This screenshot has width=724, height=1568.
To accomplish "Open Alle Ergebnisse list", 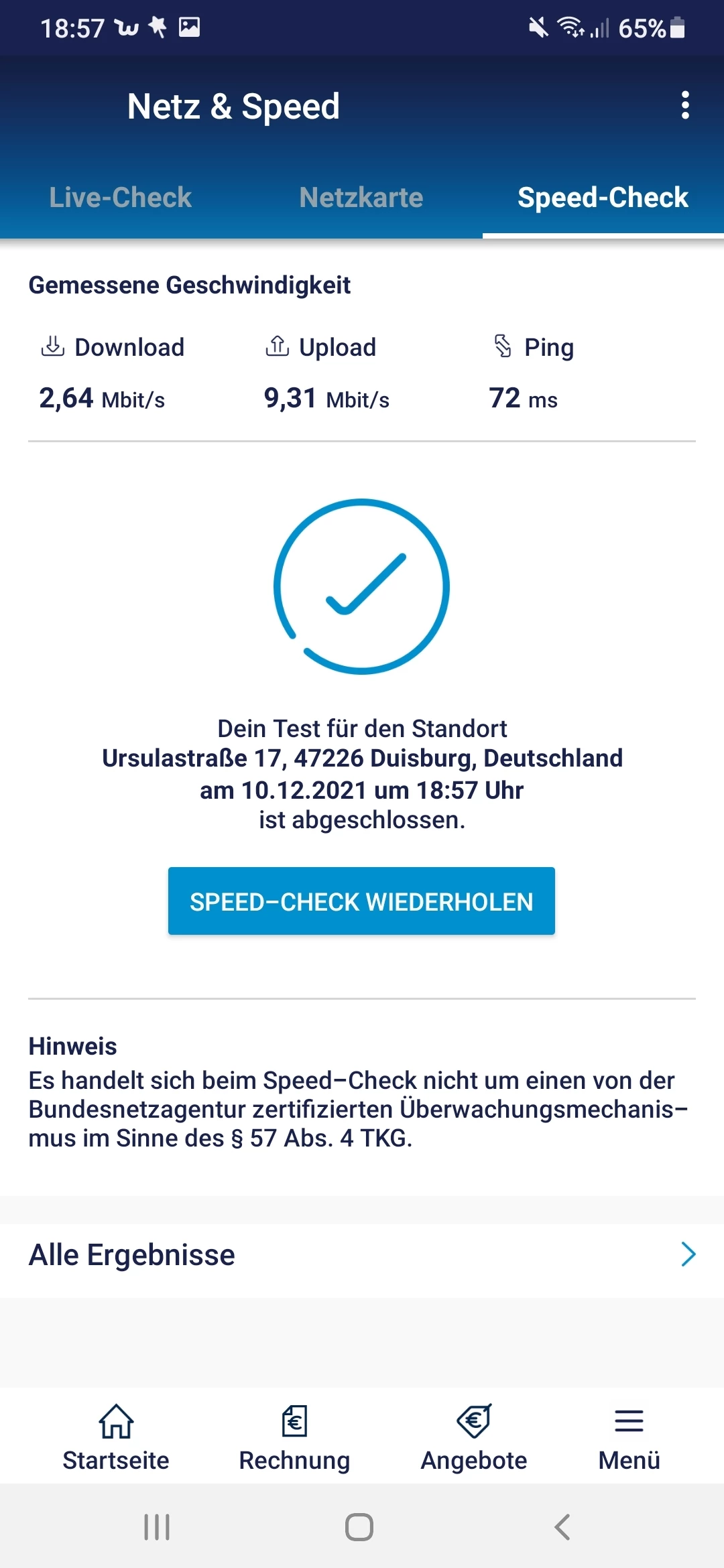I will point(362,1254).
